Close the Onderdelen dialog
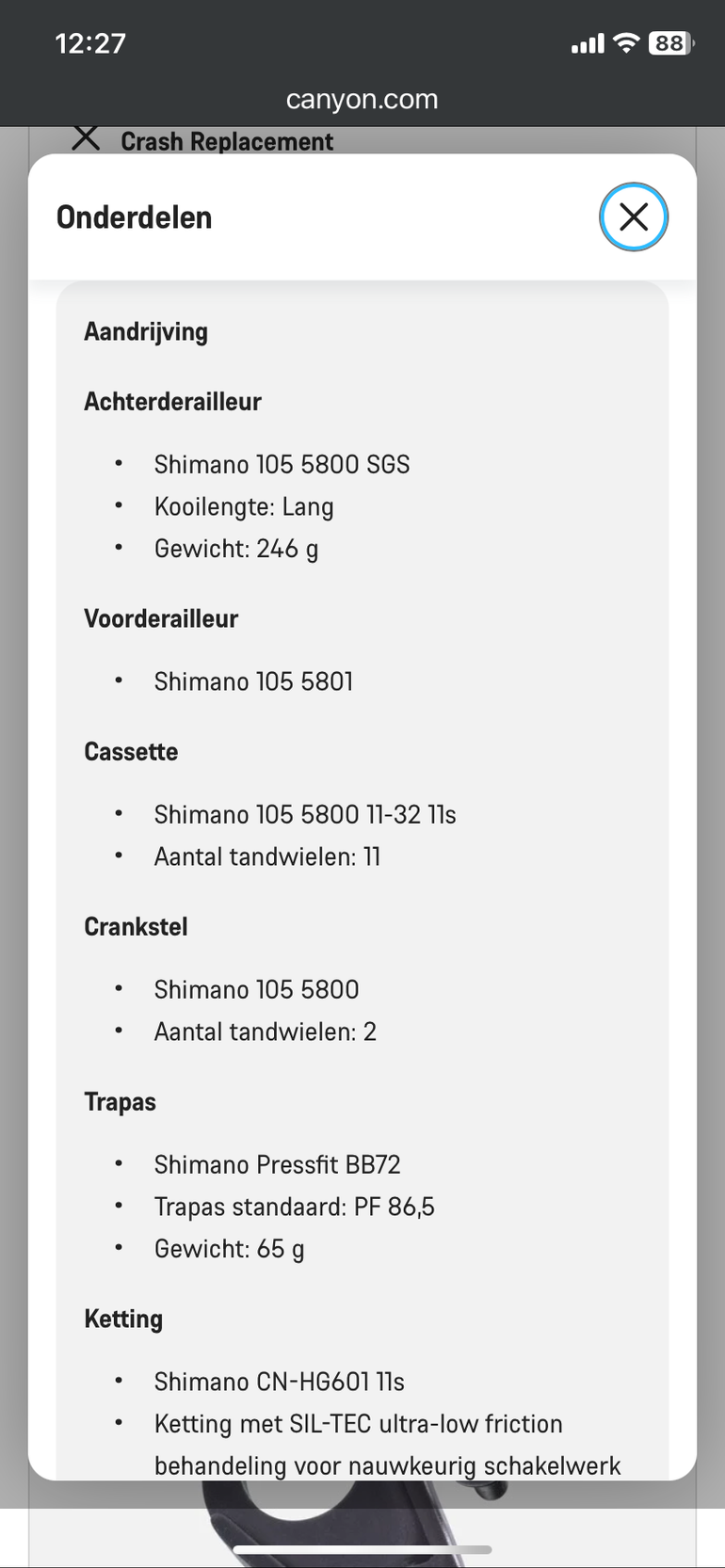The height and width of the screenshot is (1568, 725). tap(634, 217)
